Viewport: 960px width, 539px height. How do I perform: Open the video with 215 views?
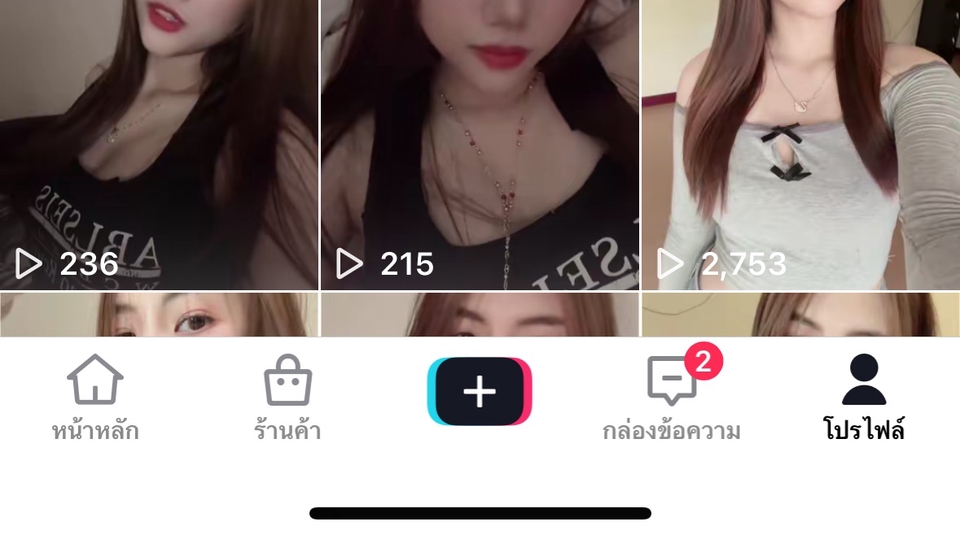click(480, 145)
